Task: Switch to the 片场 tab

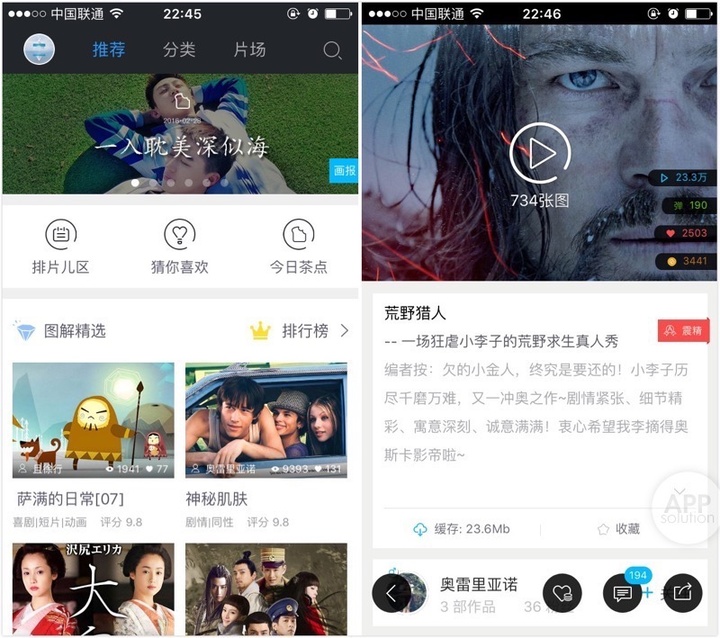Action: point(249,50)
